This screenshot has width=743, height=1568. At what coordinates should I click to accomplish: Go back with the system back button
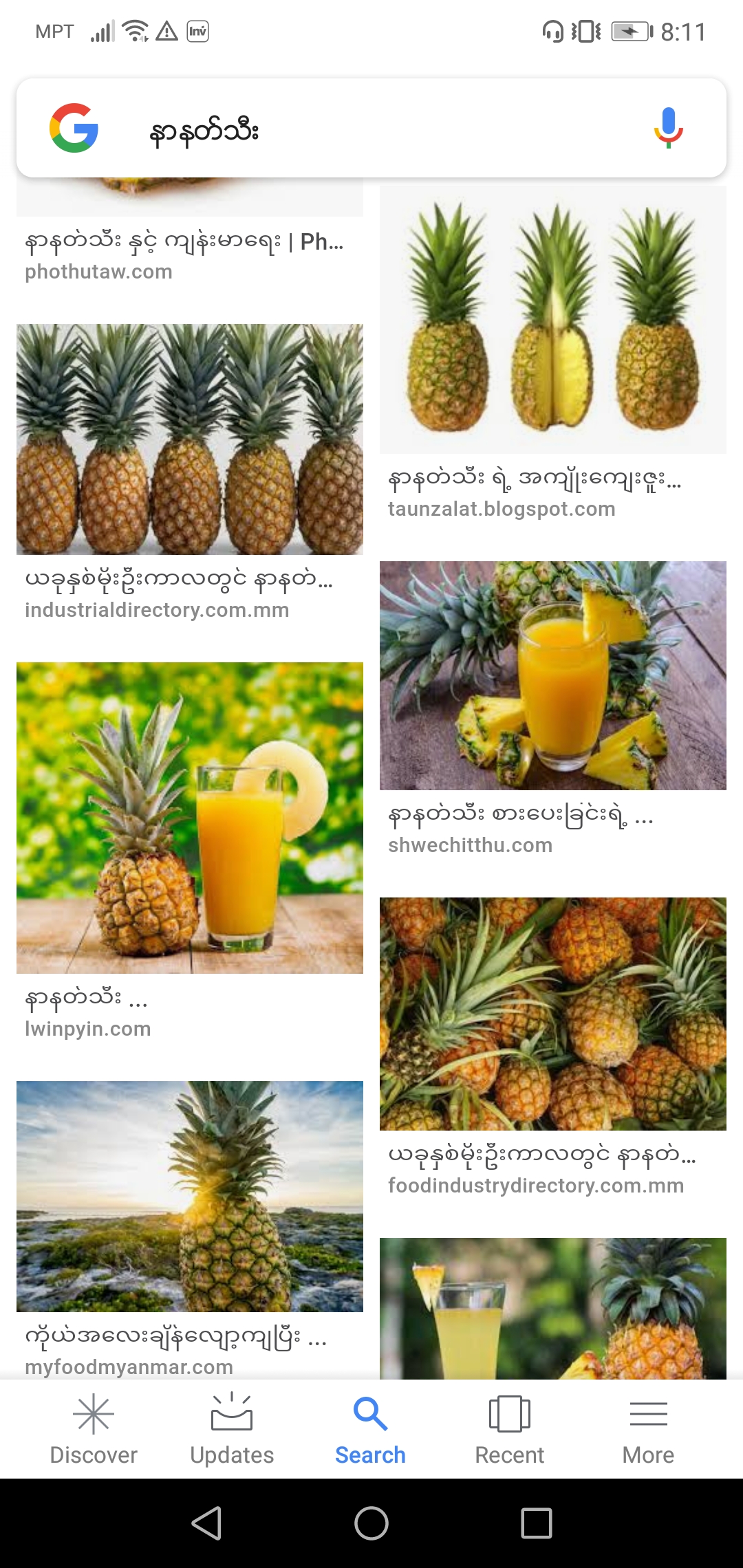click(x=206, y=1523)
